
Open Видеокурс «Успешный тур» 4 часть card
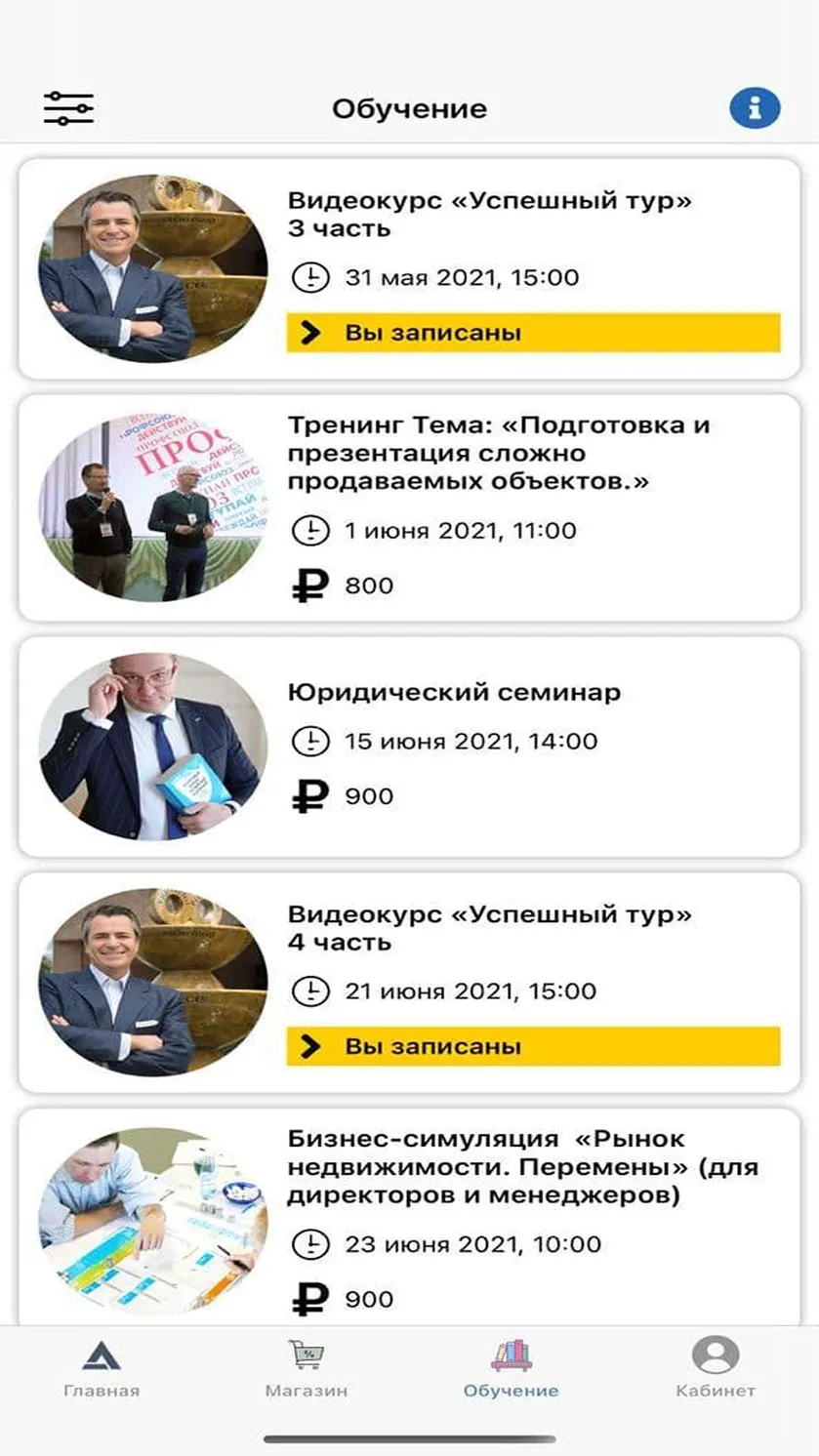409,983
